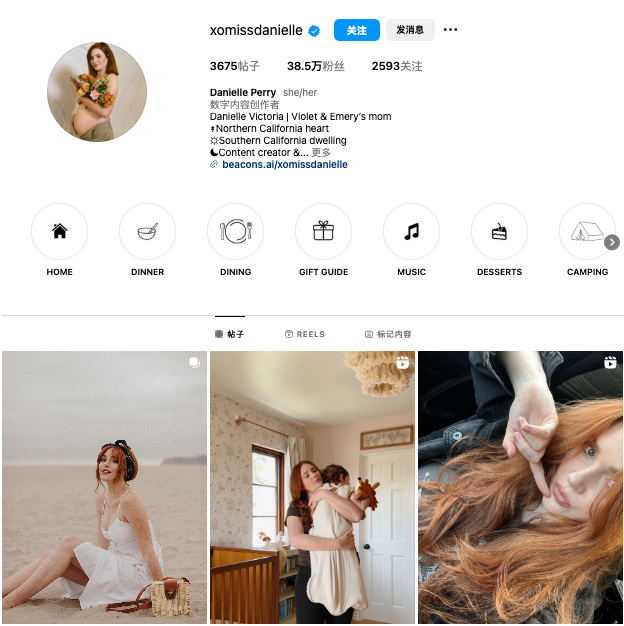624x626 pixels.
Task: Open the DINNER highlight
Action: coord(147,232)
